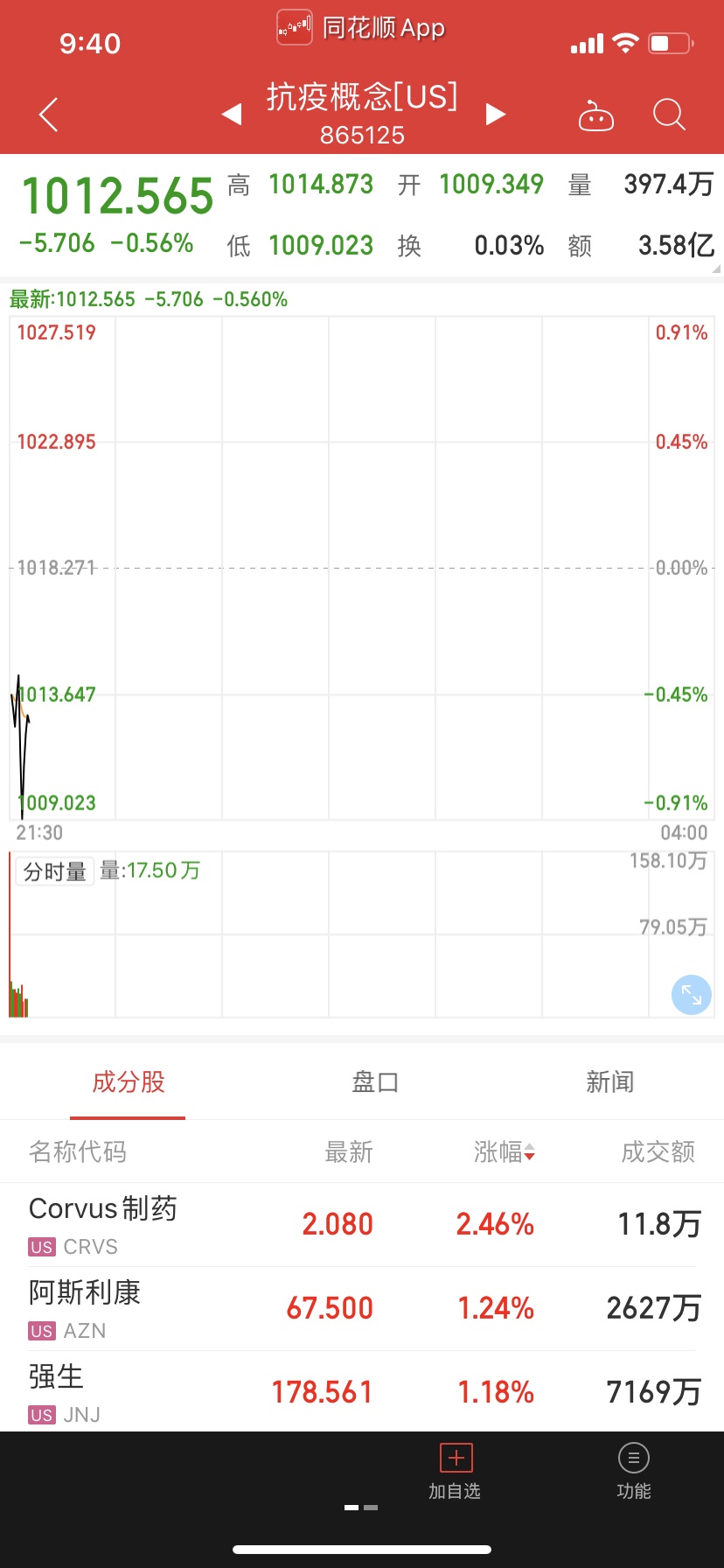Return to 同花顺 App via status bar link
This screenshot has height=1568, width=724.
pyautogui.click(x=361, y=28)
